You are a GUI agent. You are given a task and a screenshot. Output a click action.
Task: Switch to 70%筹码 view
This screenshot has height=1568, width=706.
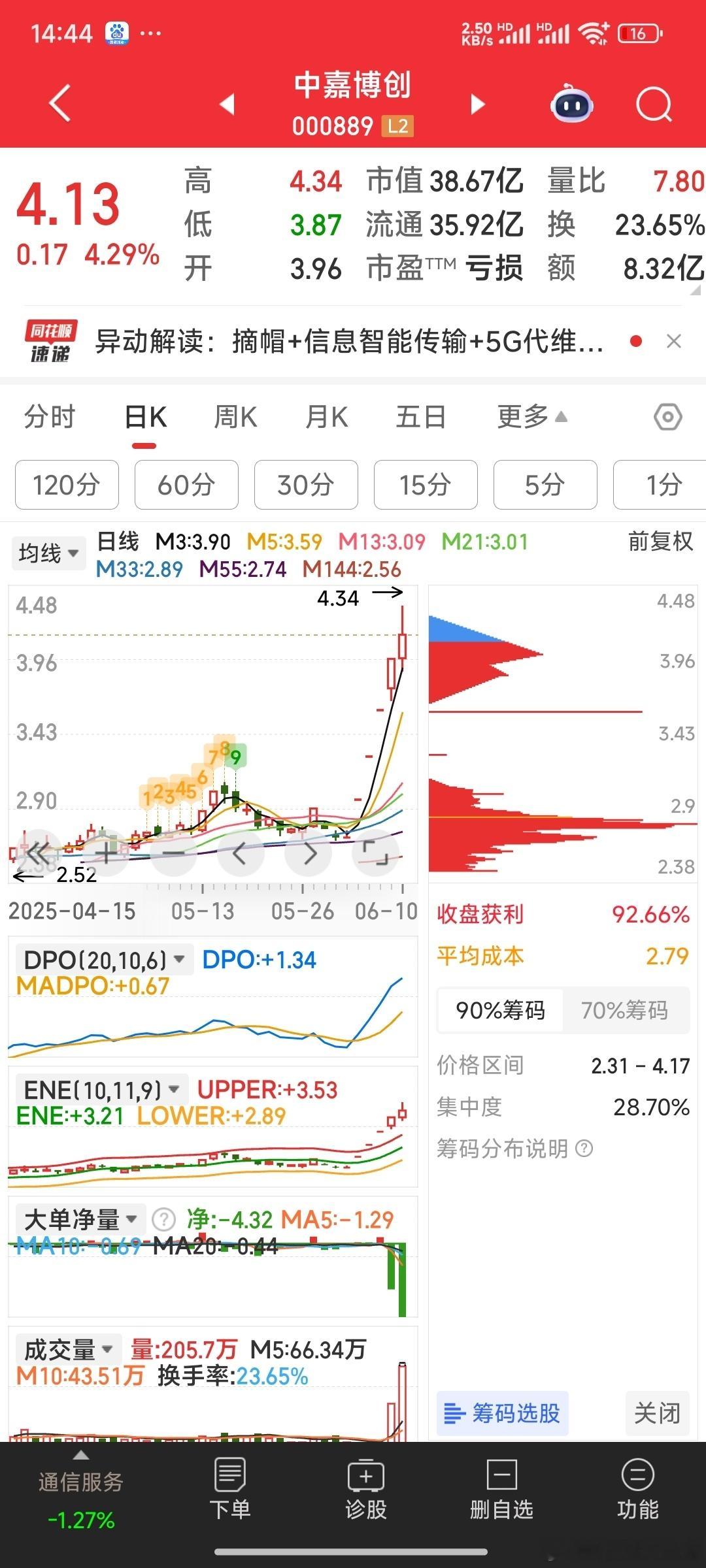[625, 1010]
